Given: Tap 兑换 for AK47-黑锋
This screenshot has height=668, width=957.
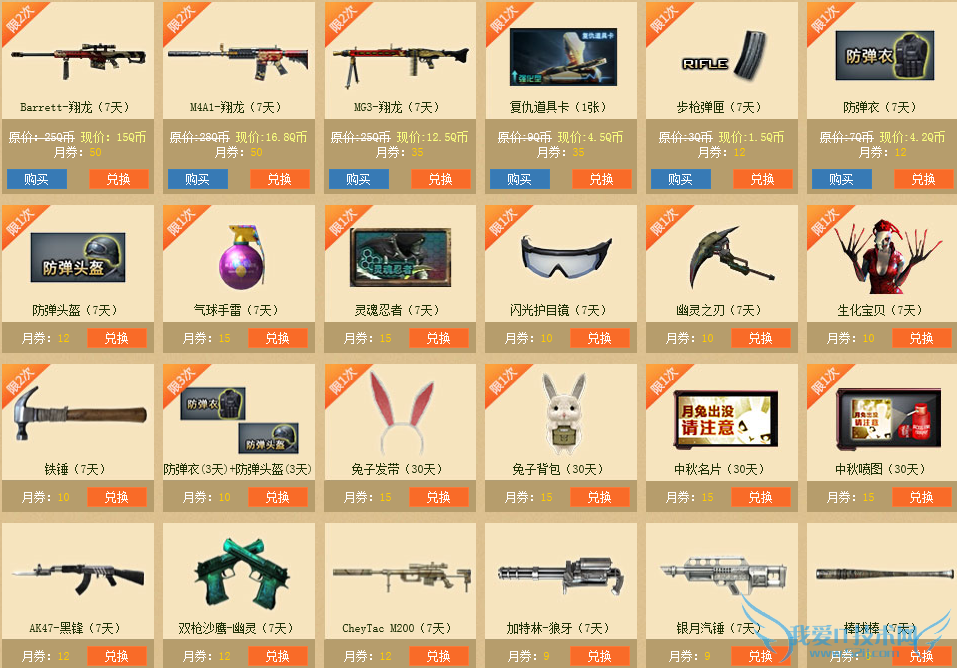Looking at the screenshot, I should [117, 656].
